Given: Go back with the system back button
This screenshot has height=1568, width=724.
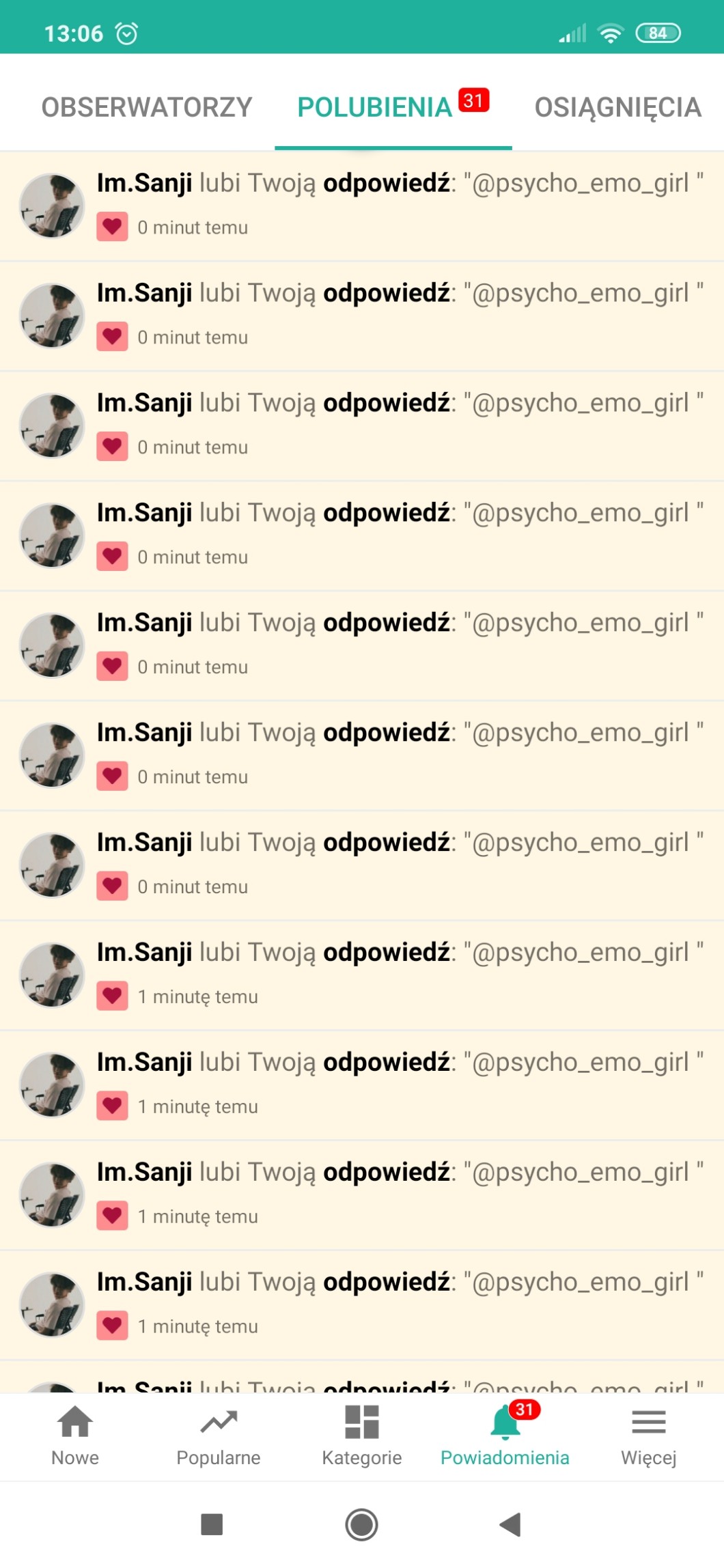Looking at the screenshot, I should click(x=510, y=1524).
